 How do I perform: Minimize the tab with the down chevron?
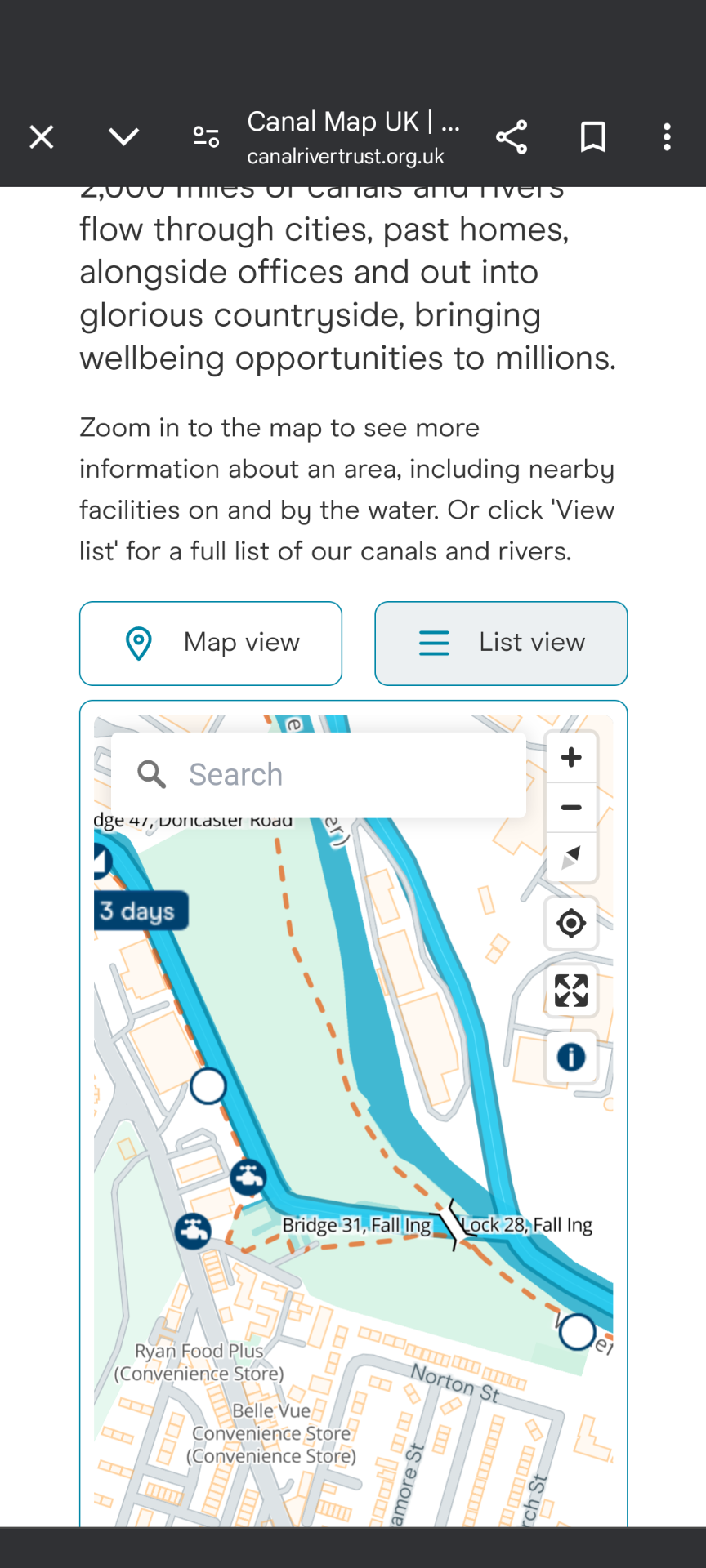(123, 137)
